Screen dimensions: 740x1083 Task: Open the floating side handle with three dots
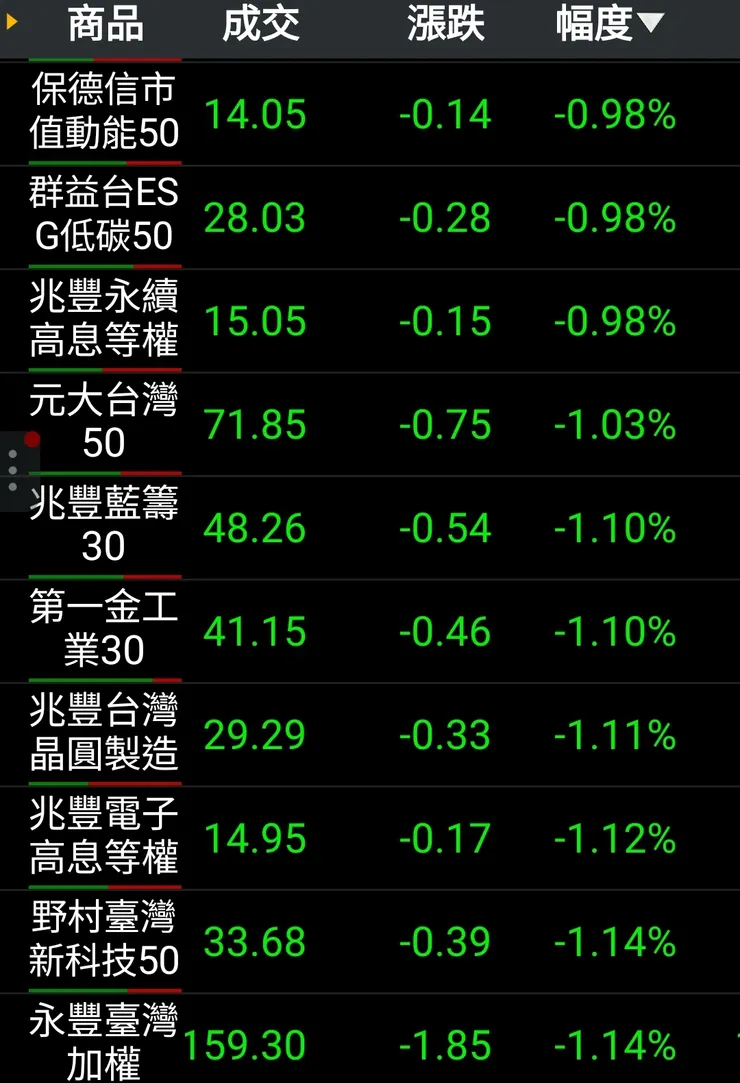[x=14, y=470]
